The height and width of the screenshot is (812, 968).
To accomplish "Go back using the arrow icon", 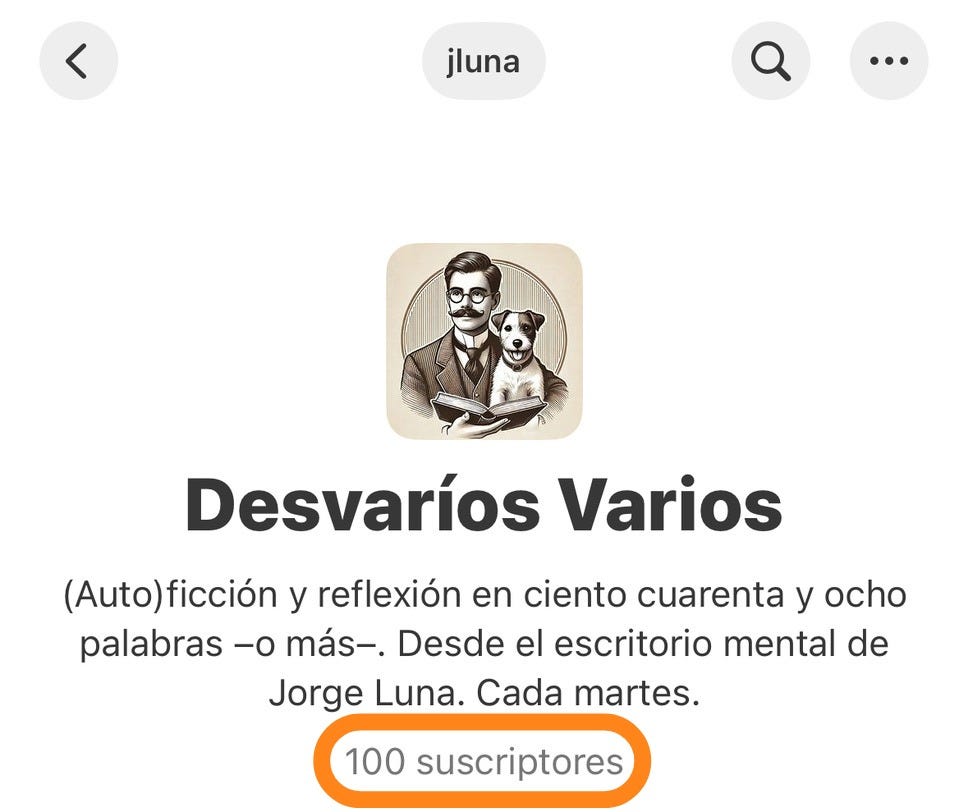I will [x=78, y=61].
